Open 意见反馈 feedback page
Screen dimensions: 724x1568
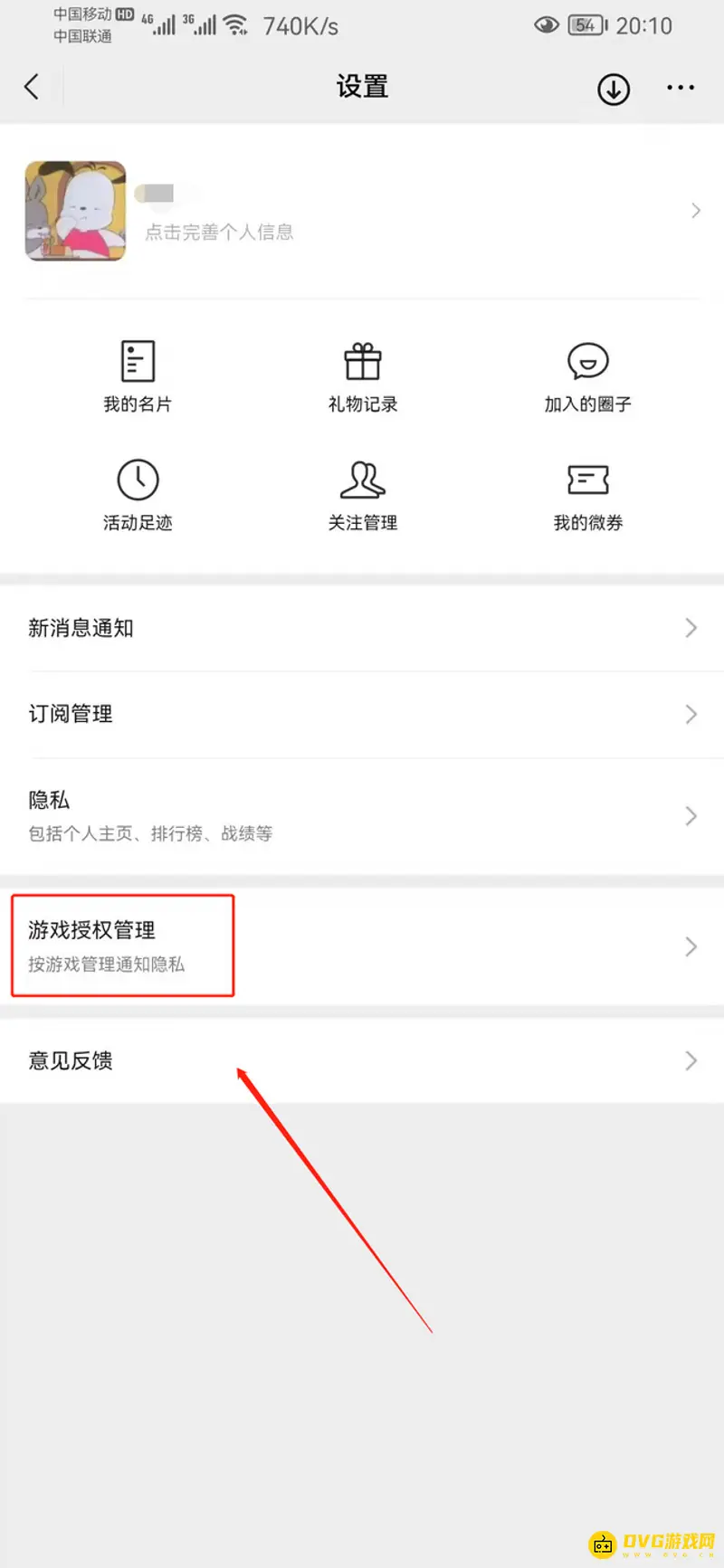pyautogui.click(x=362, y=1060)
